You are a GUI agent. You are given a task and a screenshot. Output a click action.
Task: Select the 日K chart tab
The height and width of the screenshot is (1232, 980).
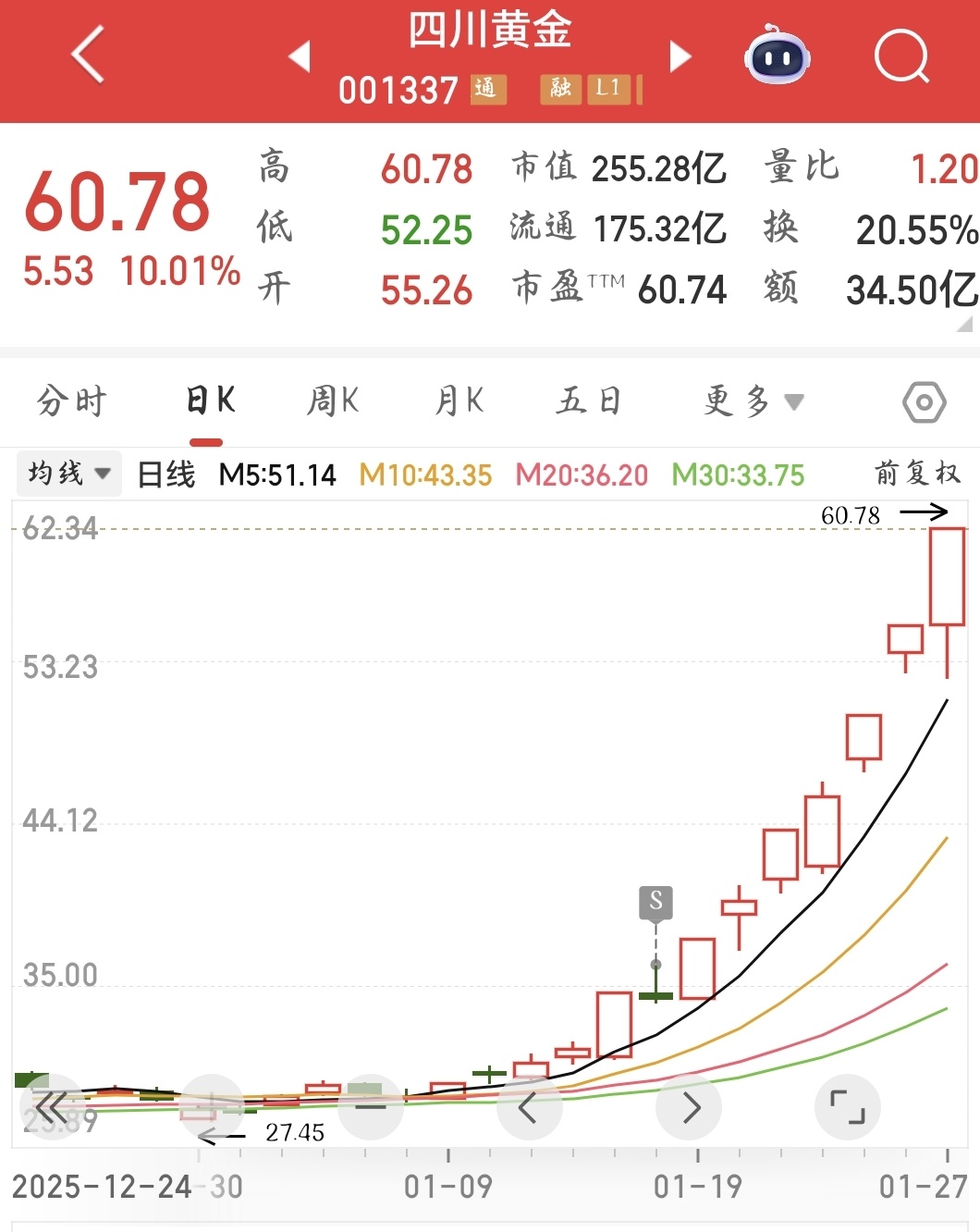point(210,401)
